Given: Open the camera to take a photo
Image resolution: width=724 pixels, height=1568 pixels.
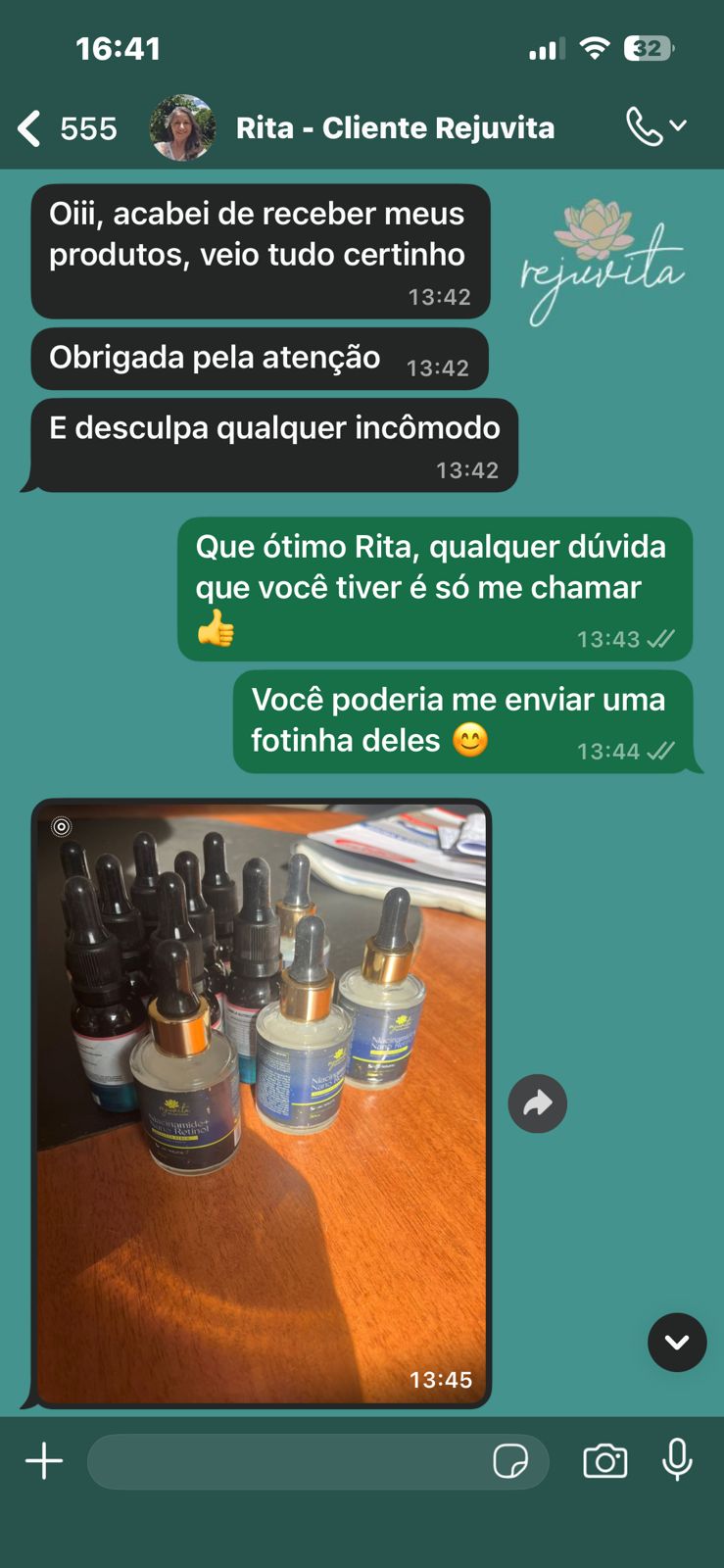Looking at the screenshot, I should pos(604,1461).
